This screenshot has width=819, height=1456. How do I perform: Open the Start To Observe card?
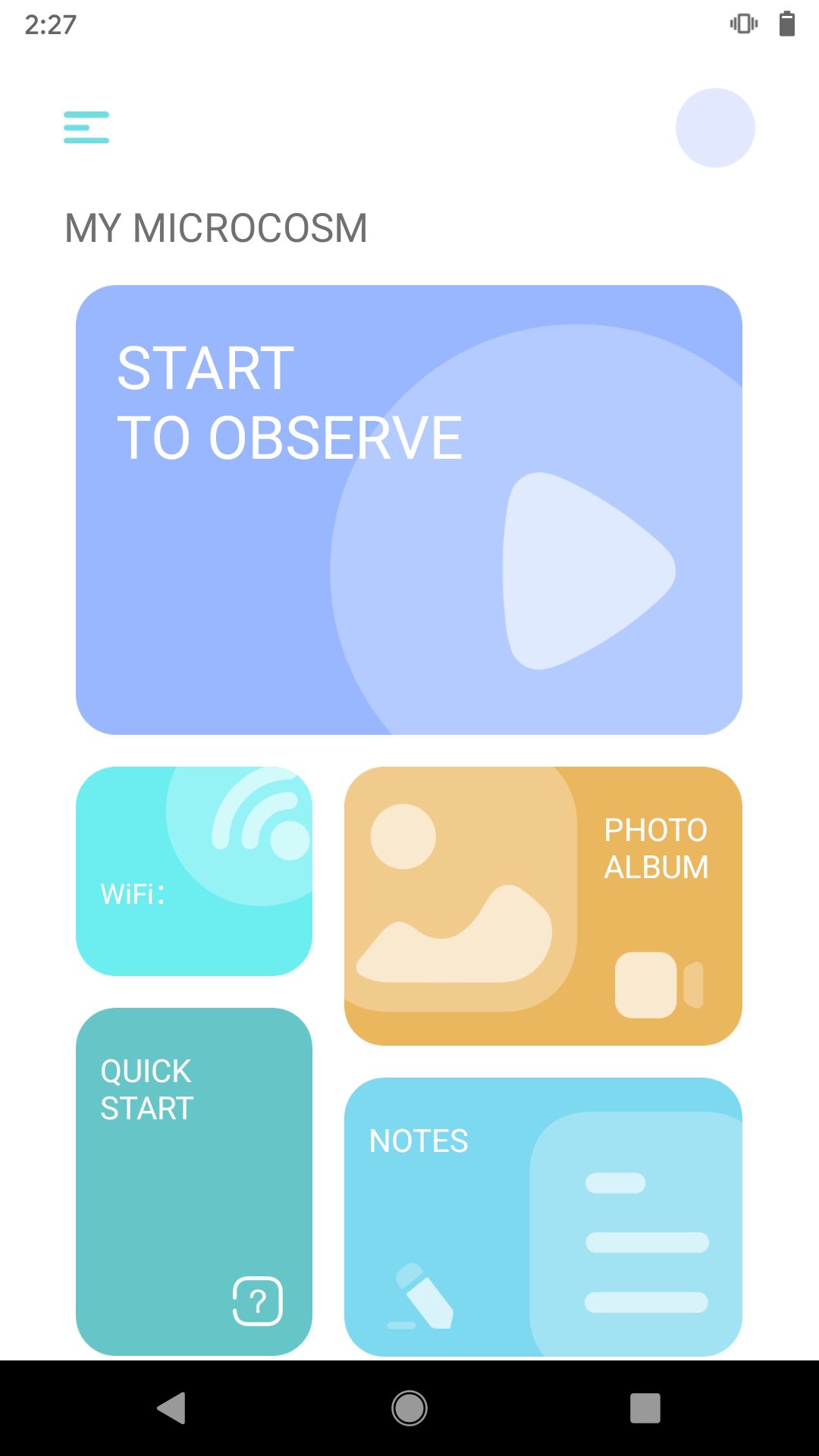pos(409,510)
